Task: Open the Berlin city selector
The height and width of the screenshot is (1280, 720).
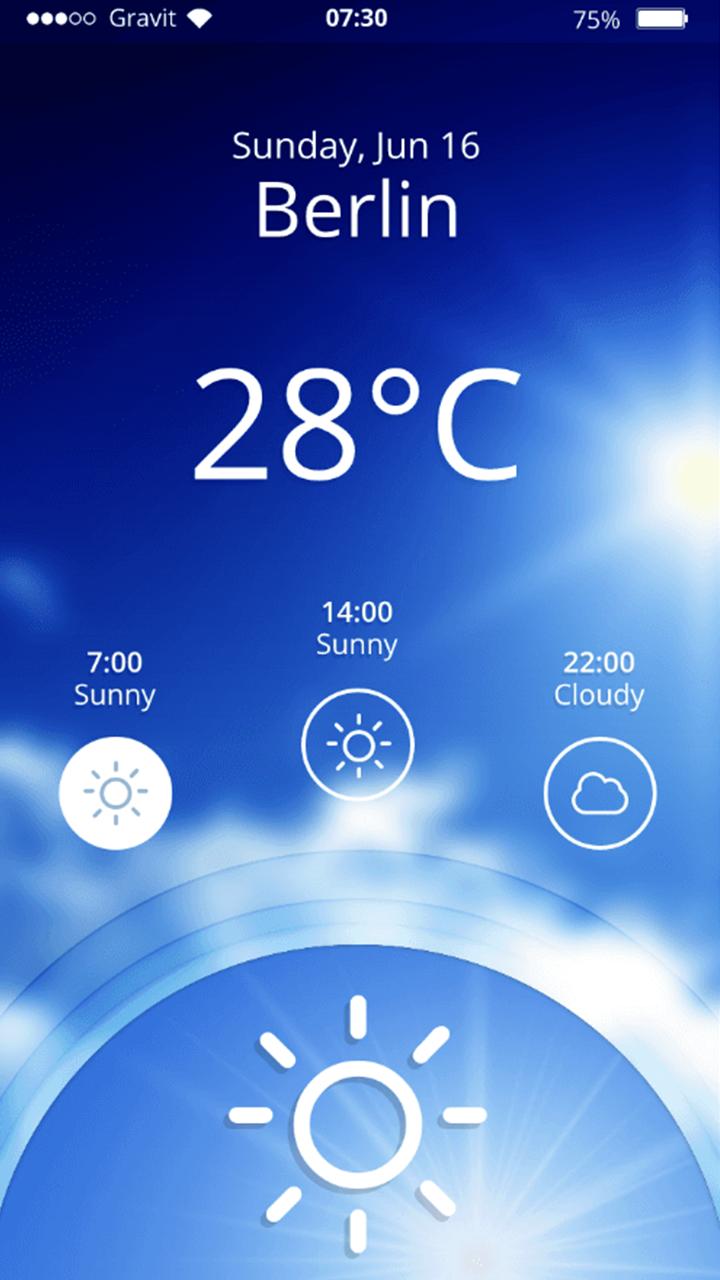Action: pos(357,208)
